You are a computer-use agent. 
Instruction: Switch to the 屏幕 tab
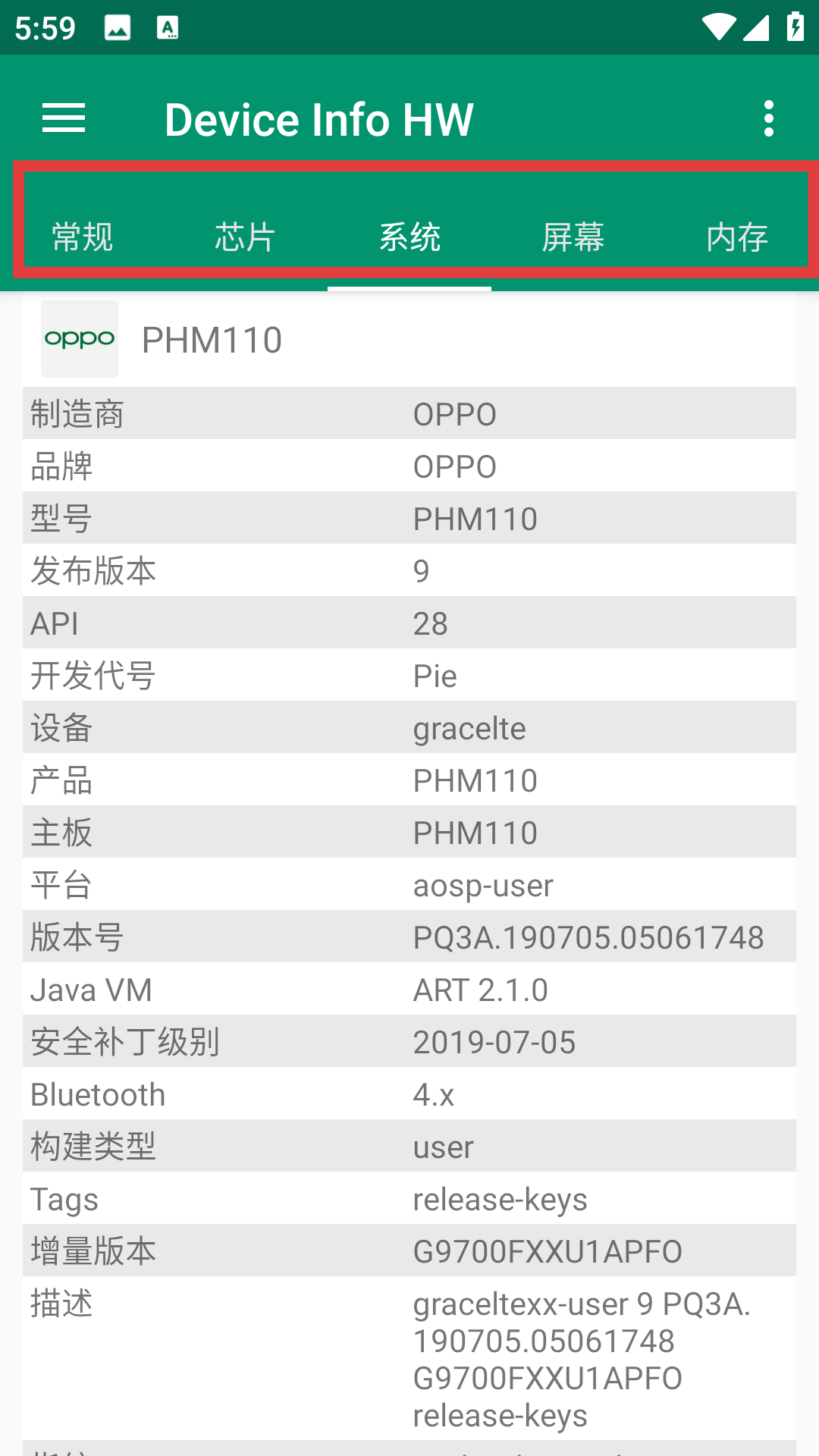pyautogui.click(x=573, y=237)
